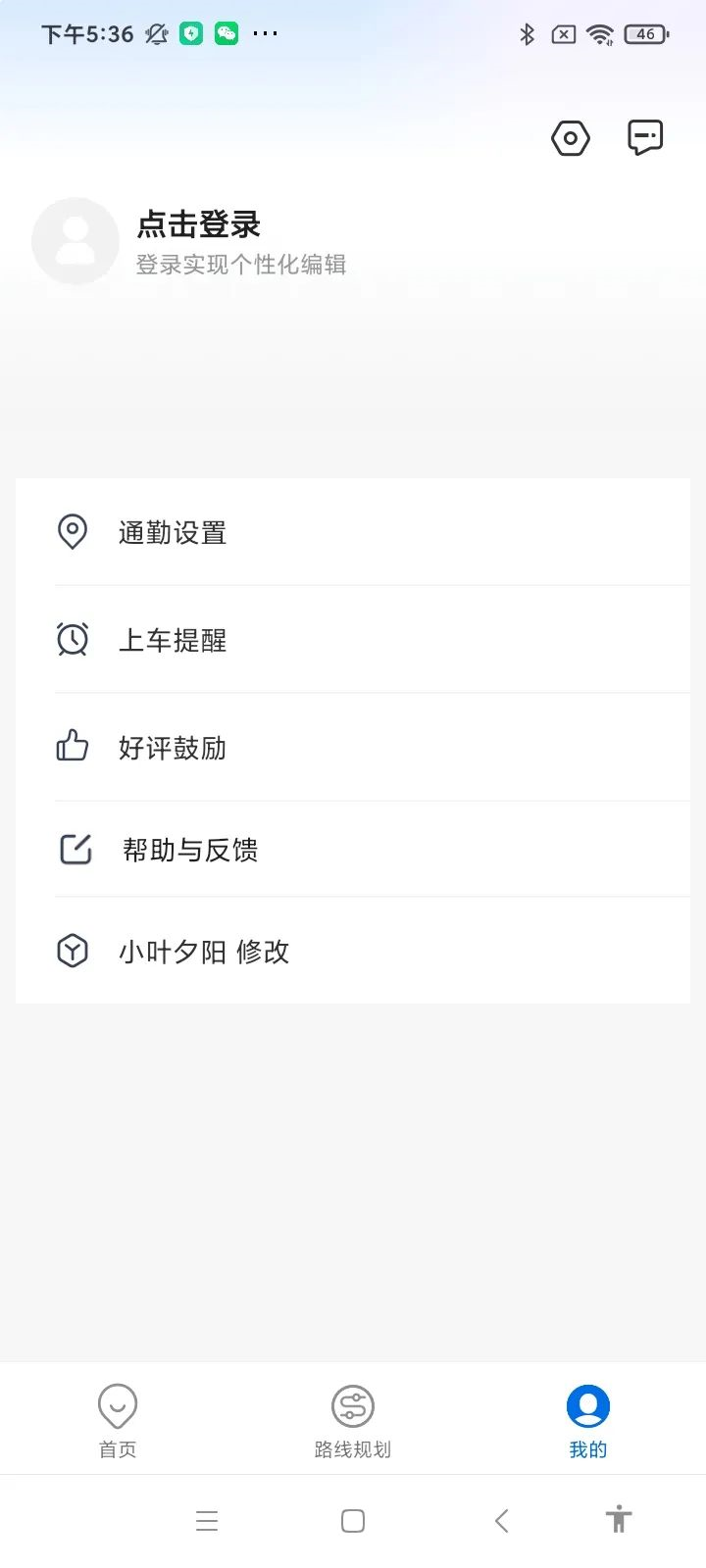Select the 我的 tab
The image size is (706, 1568).
588,1420
